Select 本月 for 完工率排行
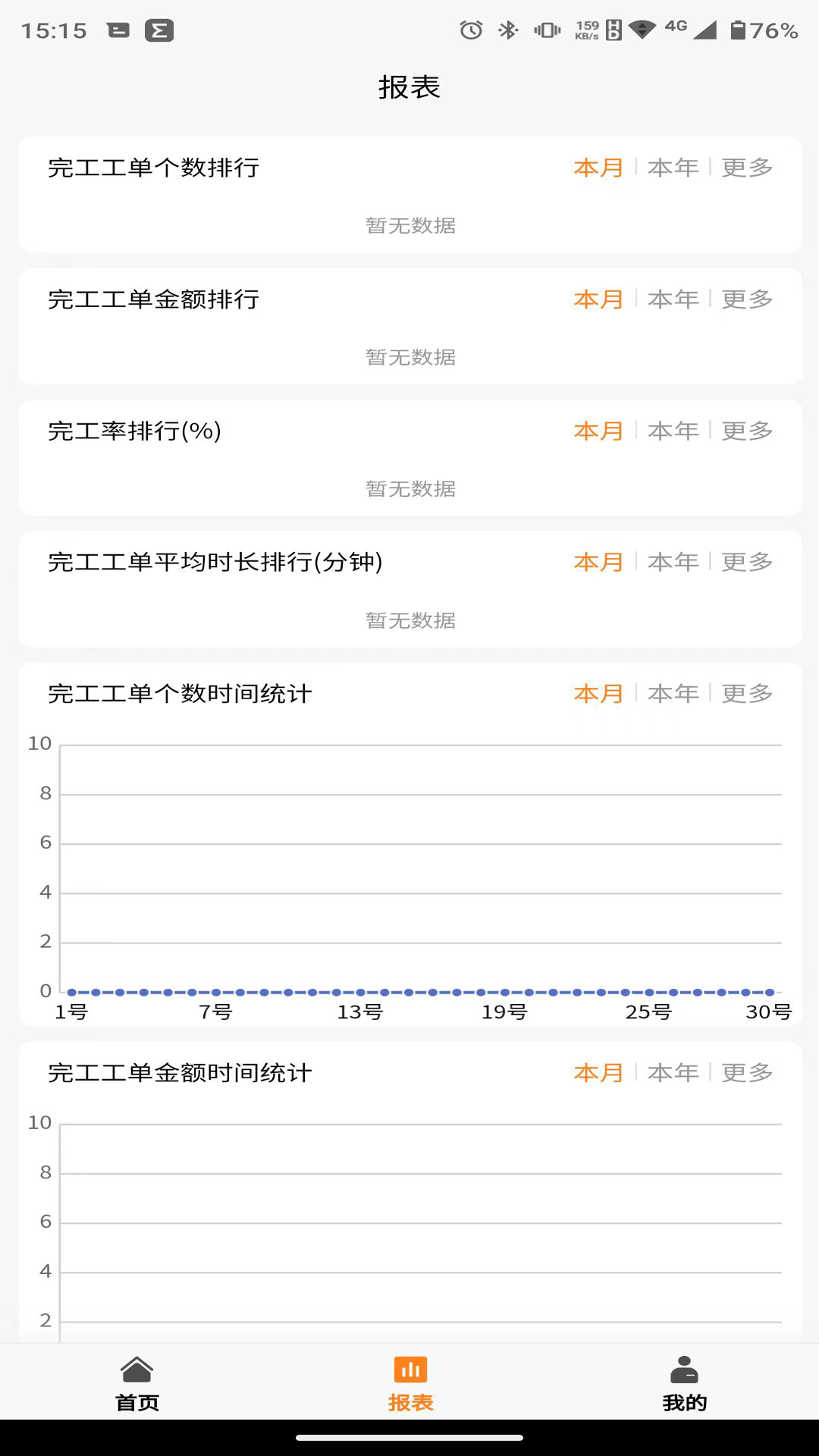The image size is (819, 1456). click(x=598, y=430)
